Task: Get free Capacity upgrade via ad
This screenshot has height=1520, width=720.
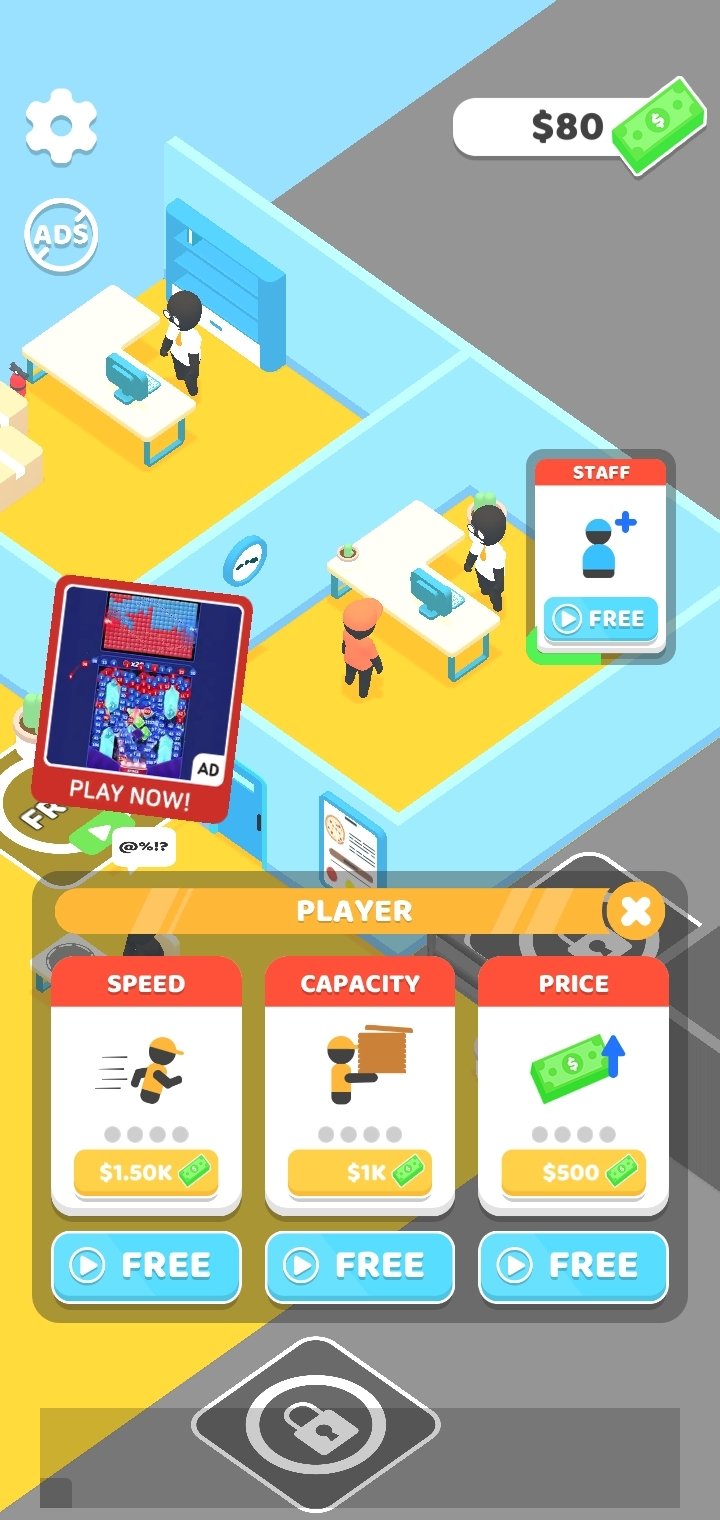Action: 360,1266
